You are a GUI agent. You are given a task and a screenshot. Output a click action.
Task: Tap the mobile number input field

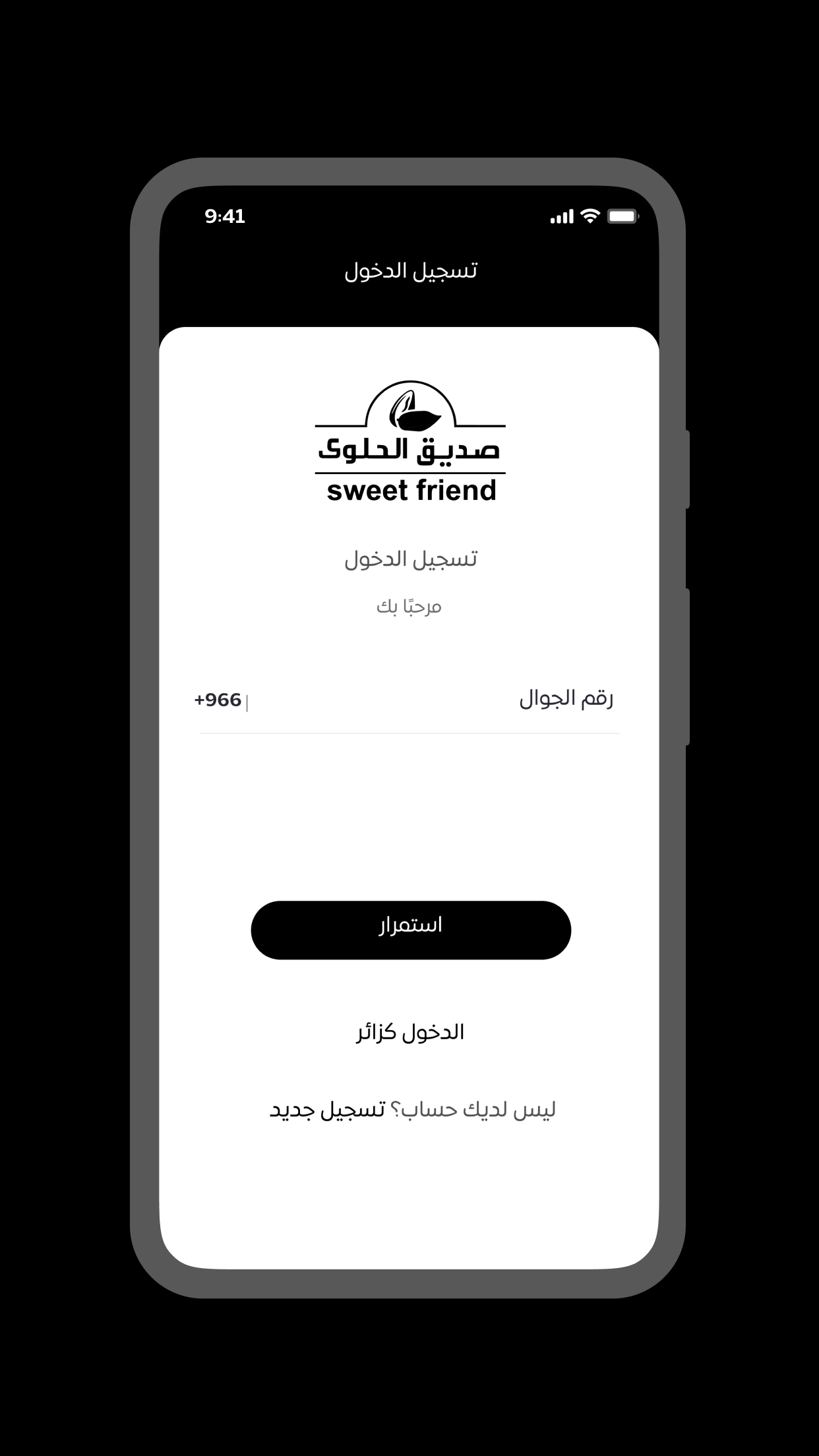[x=409, y=700]
